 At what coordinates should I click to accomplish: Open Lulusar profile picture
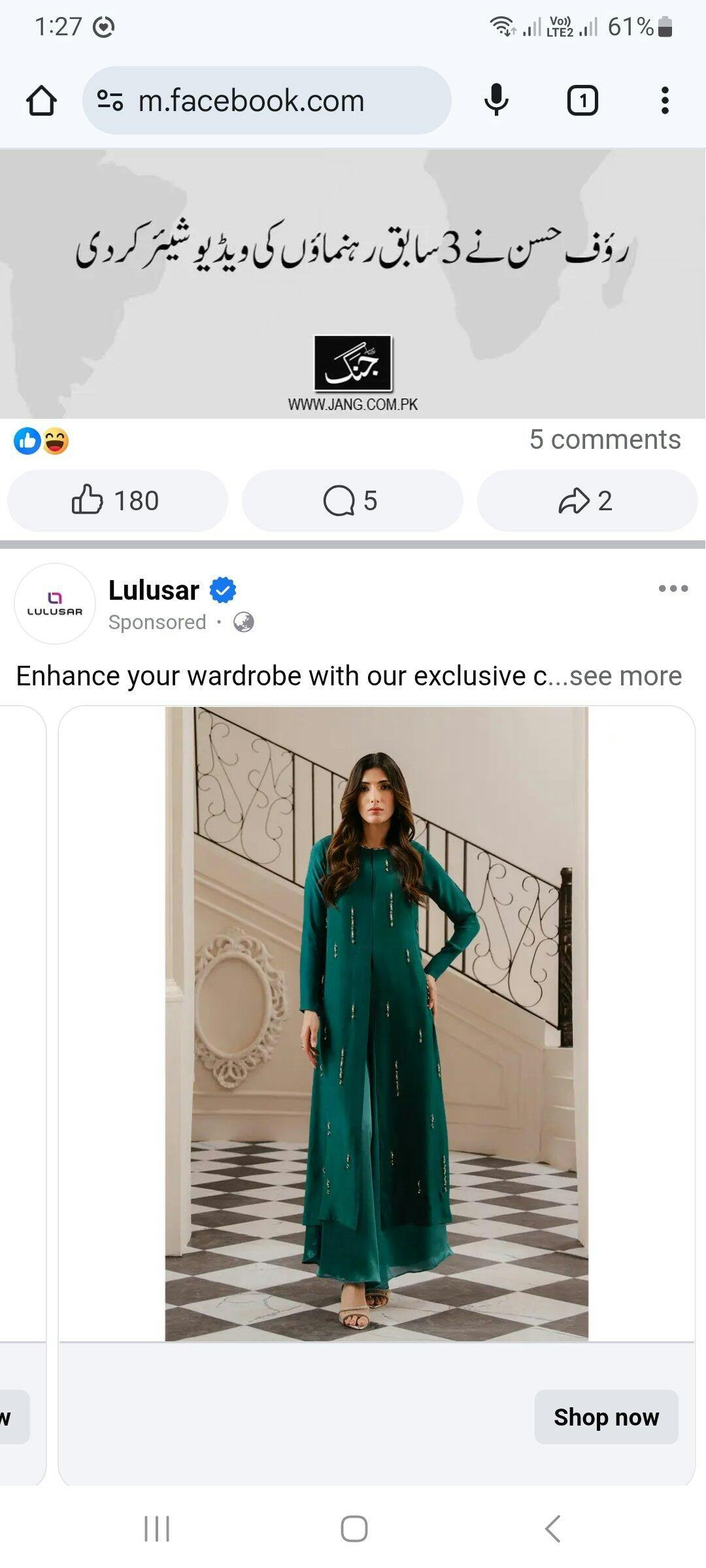click(55, 604)
